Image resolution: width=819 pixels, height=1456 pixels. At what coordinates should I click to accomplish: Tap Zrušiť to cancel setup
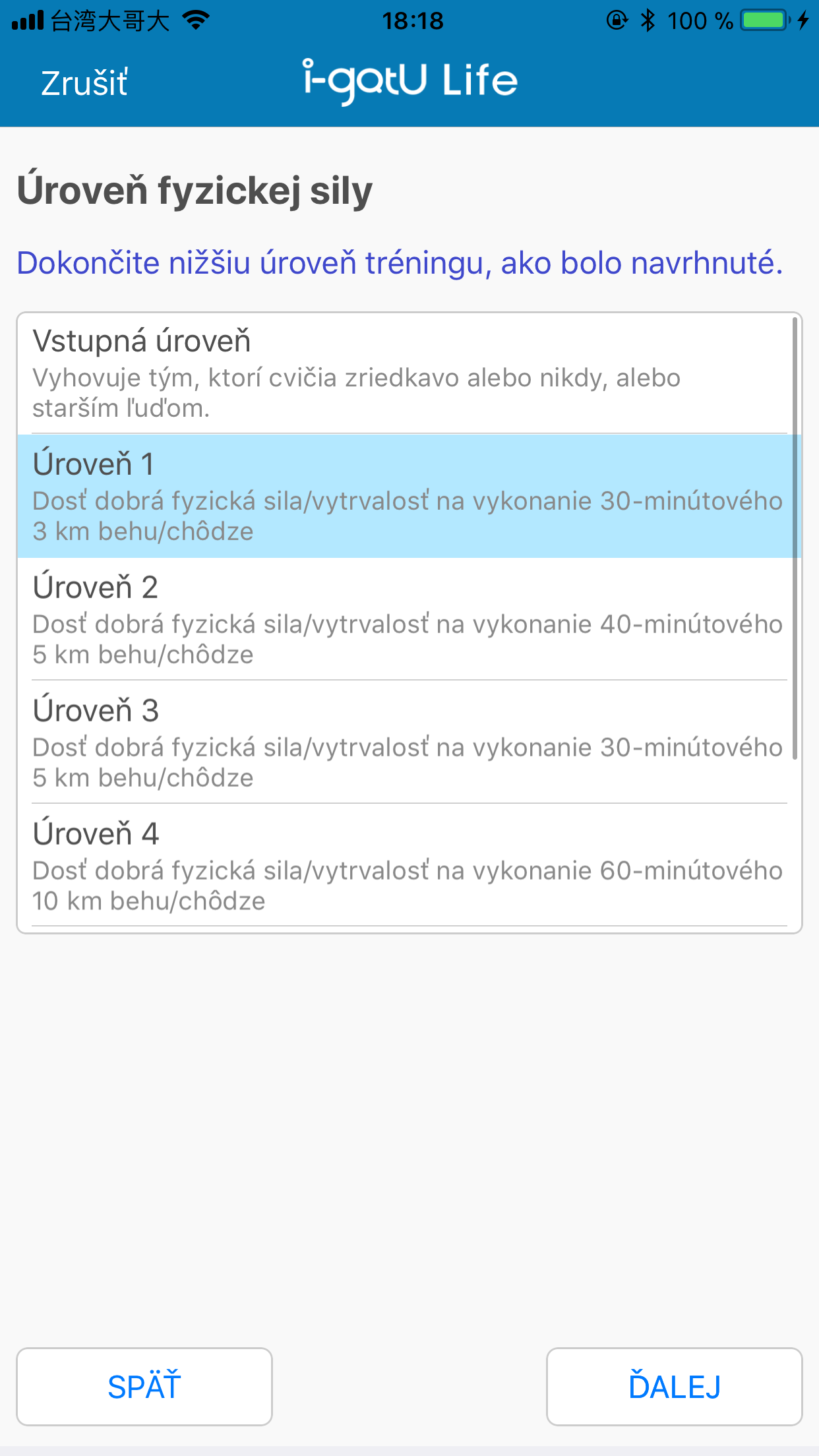pos(84,83)
